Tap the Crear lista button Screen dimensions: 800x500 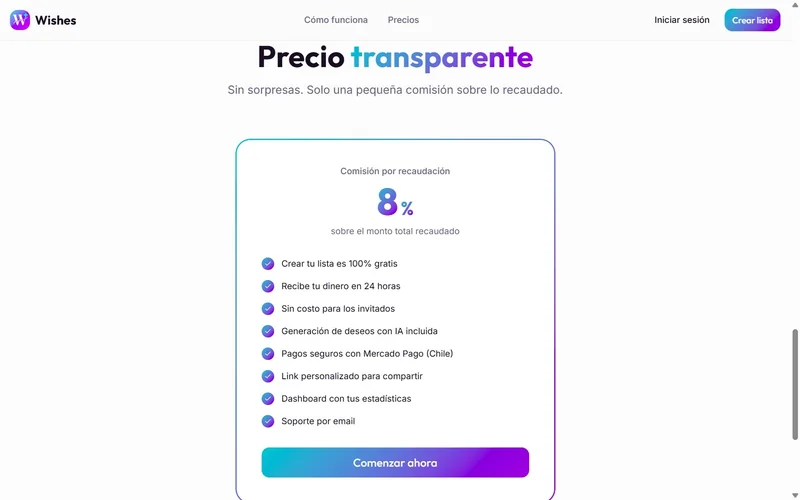(x=752, y=20)
